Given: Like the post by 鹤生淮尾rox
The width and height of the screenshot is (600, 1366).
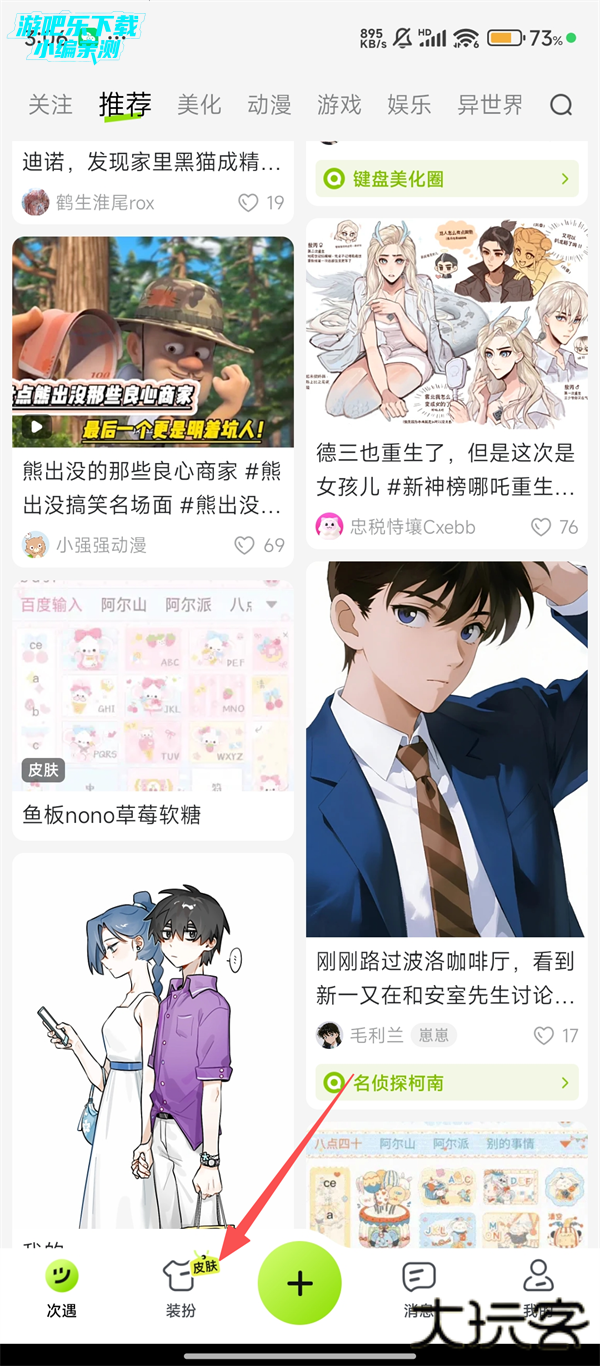Looking at the screenshot, I should (249, 203).
